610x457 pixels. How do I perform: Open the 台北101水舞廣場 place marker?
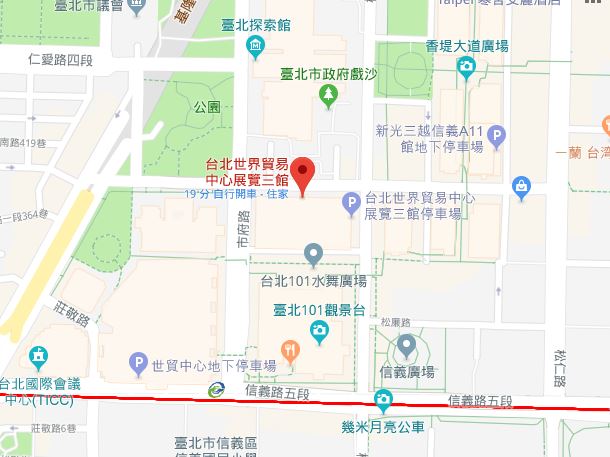(313, 253)
